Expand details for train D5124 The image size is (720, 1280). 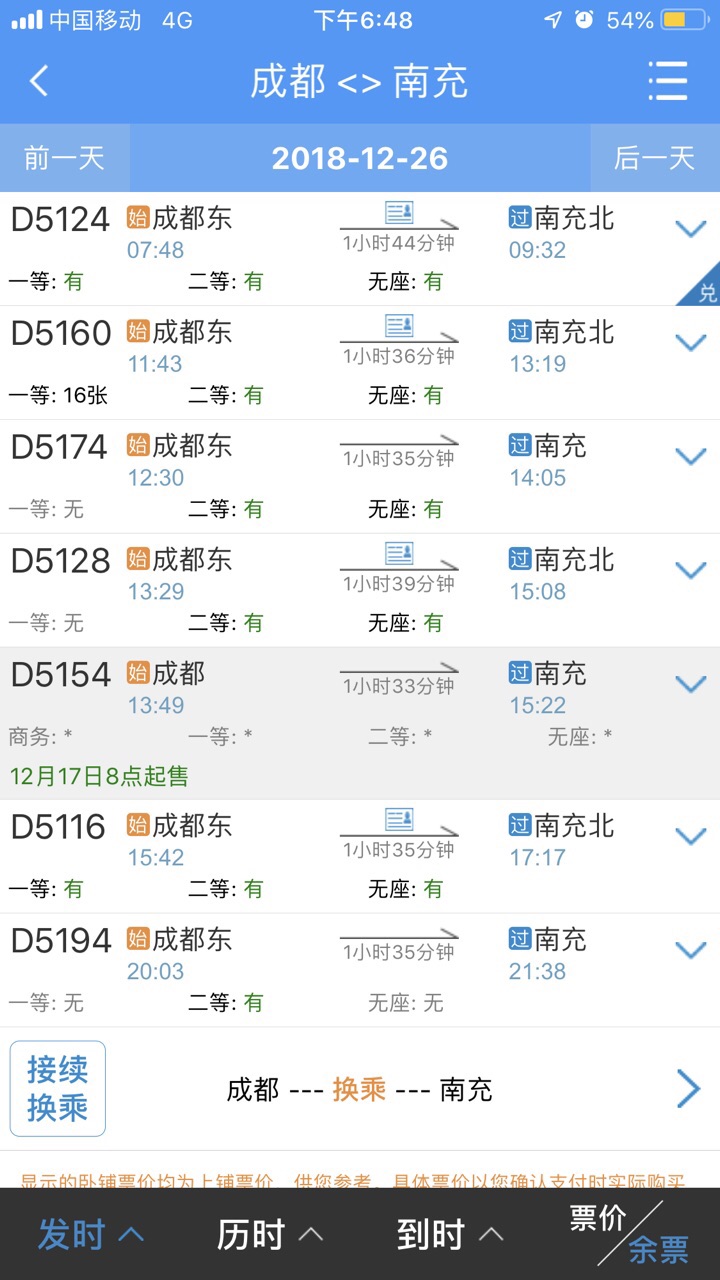[x=690, y=229]
